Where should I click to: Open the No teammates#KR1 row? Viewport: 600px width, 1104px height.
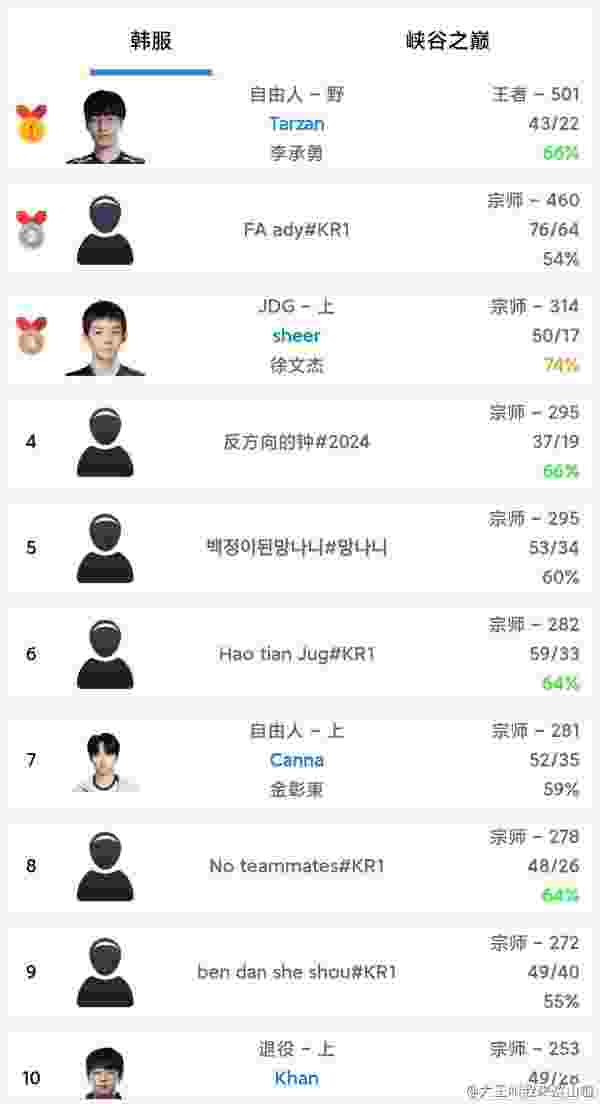(296, 866)
